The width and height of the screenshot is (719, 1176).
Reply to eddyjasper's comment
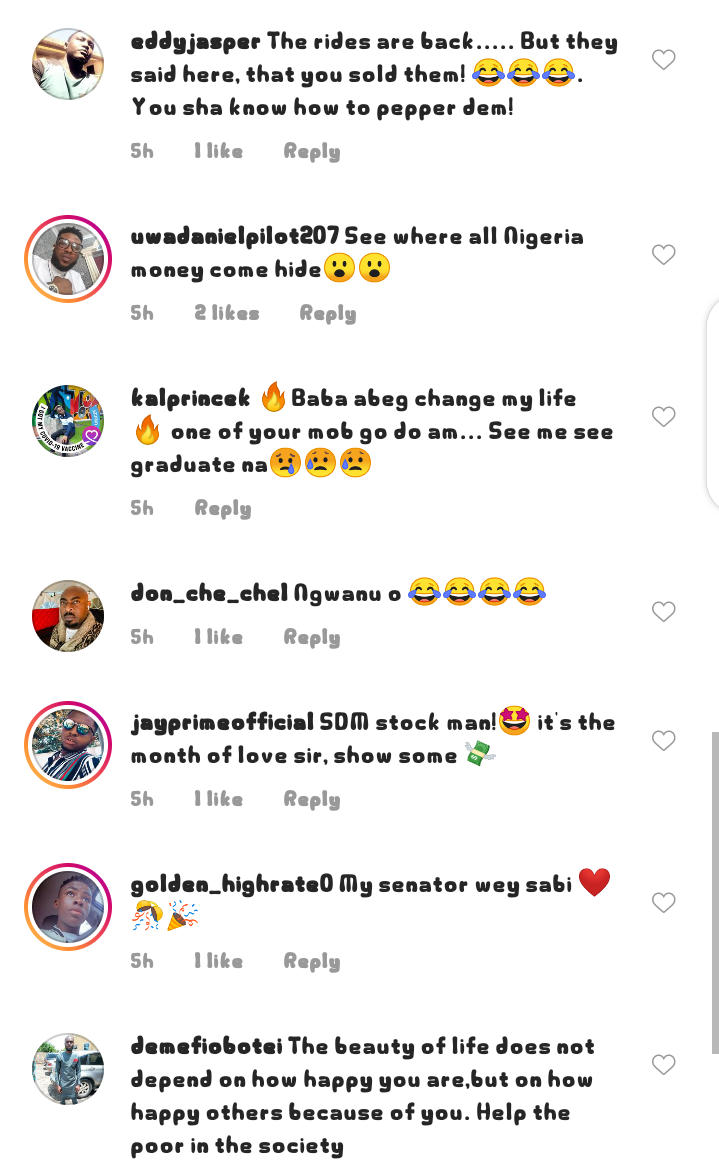311,151
